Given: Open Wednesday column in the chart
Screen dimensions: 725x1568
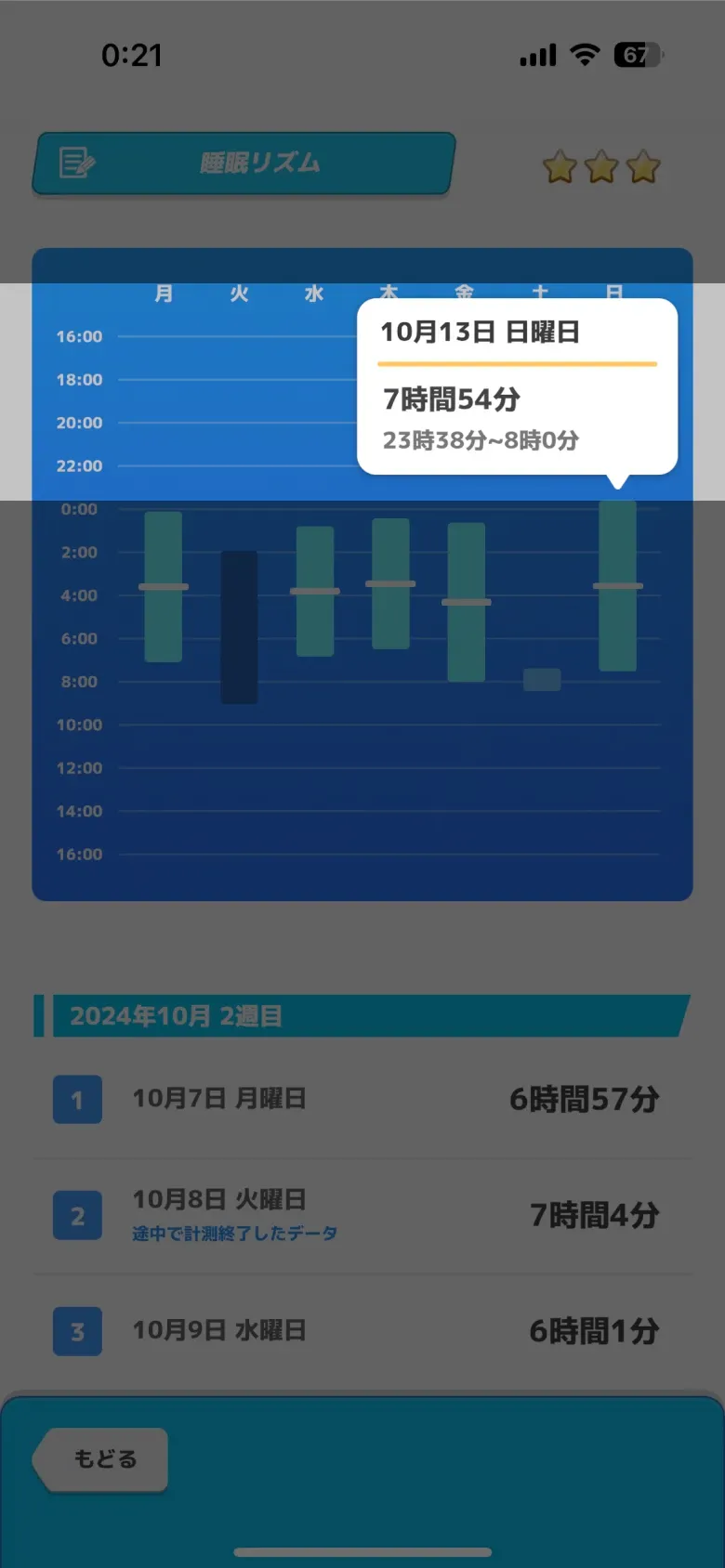Looking at the screenshot, I should pos(314,590).
